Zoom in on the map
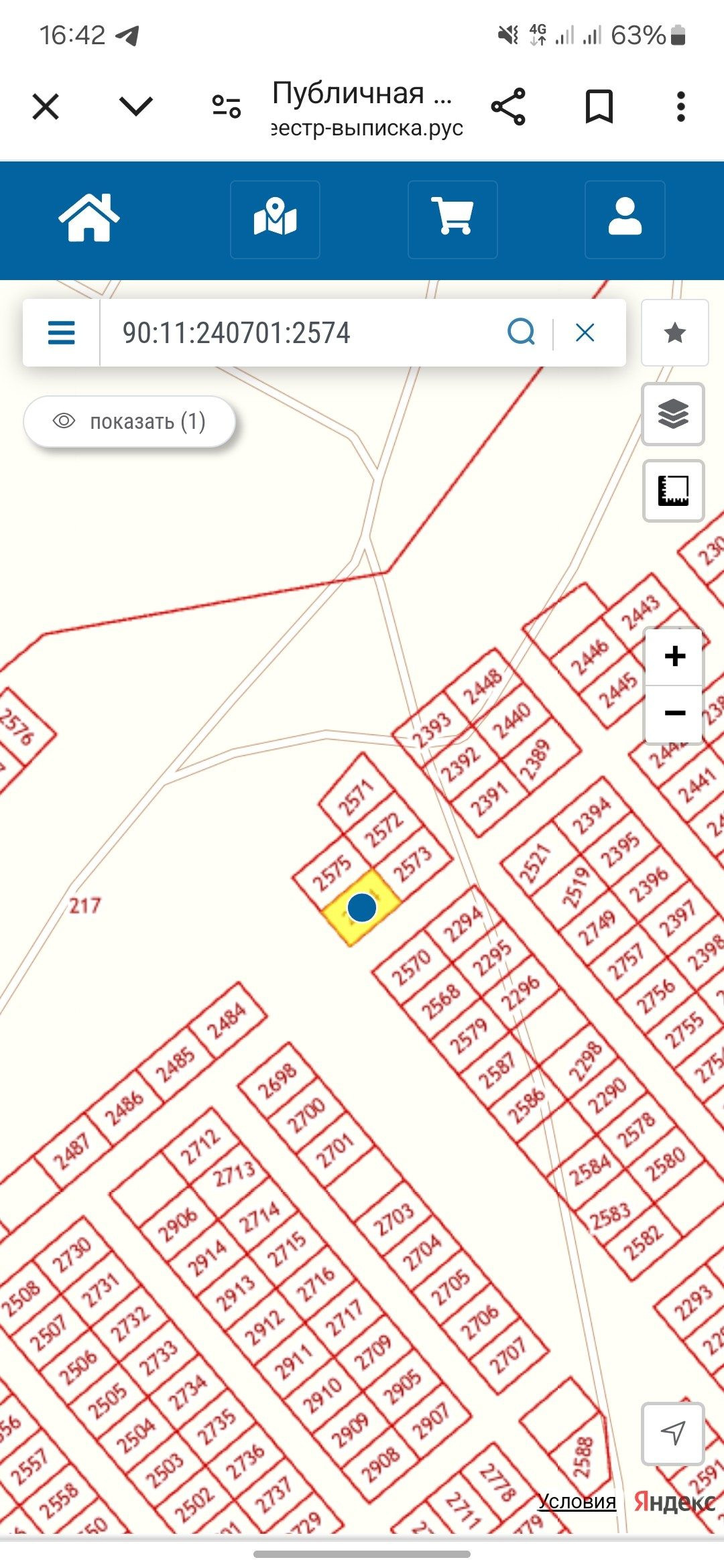Screen dimensions: 724x1568 (x=674, y=656)
